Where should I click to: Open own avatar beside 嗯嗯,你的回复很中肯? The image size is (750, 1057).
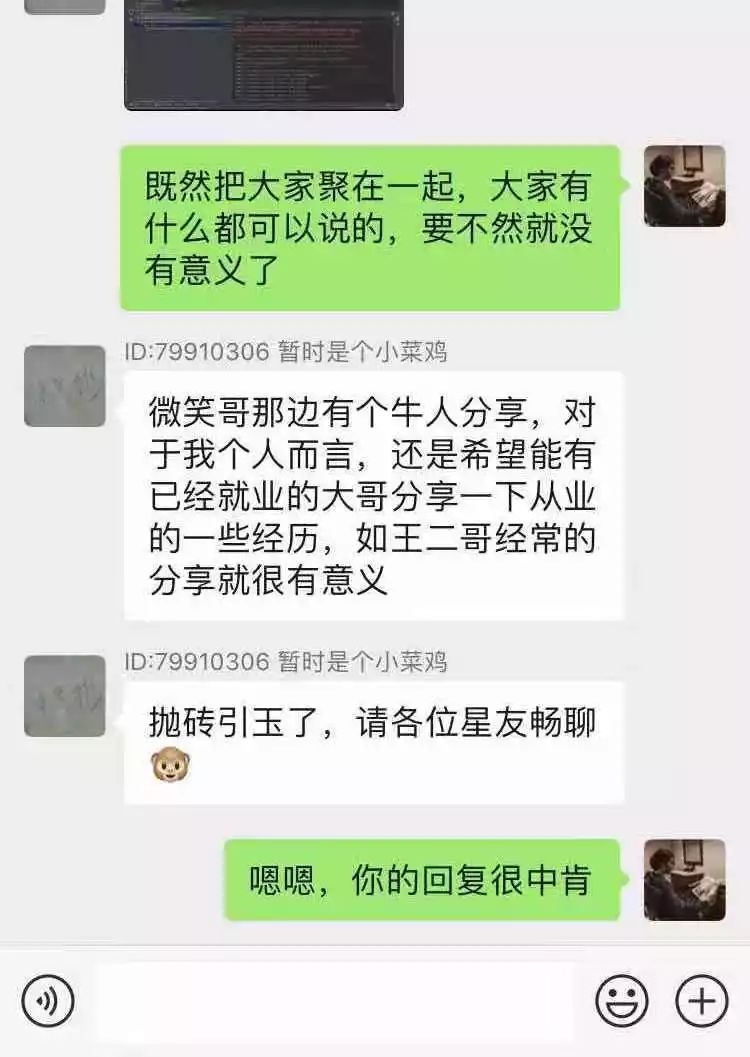(684, 880)
